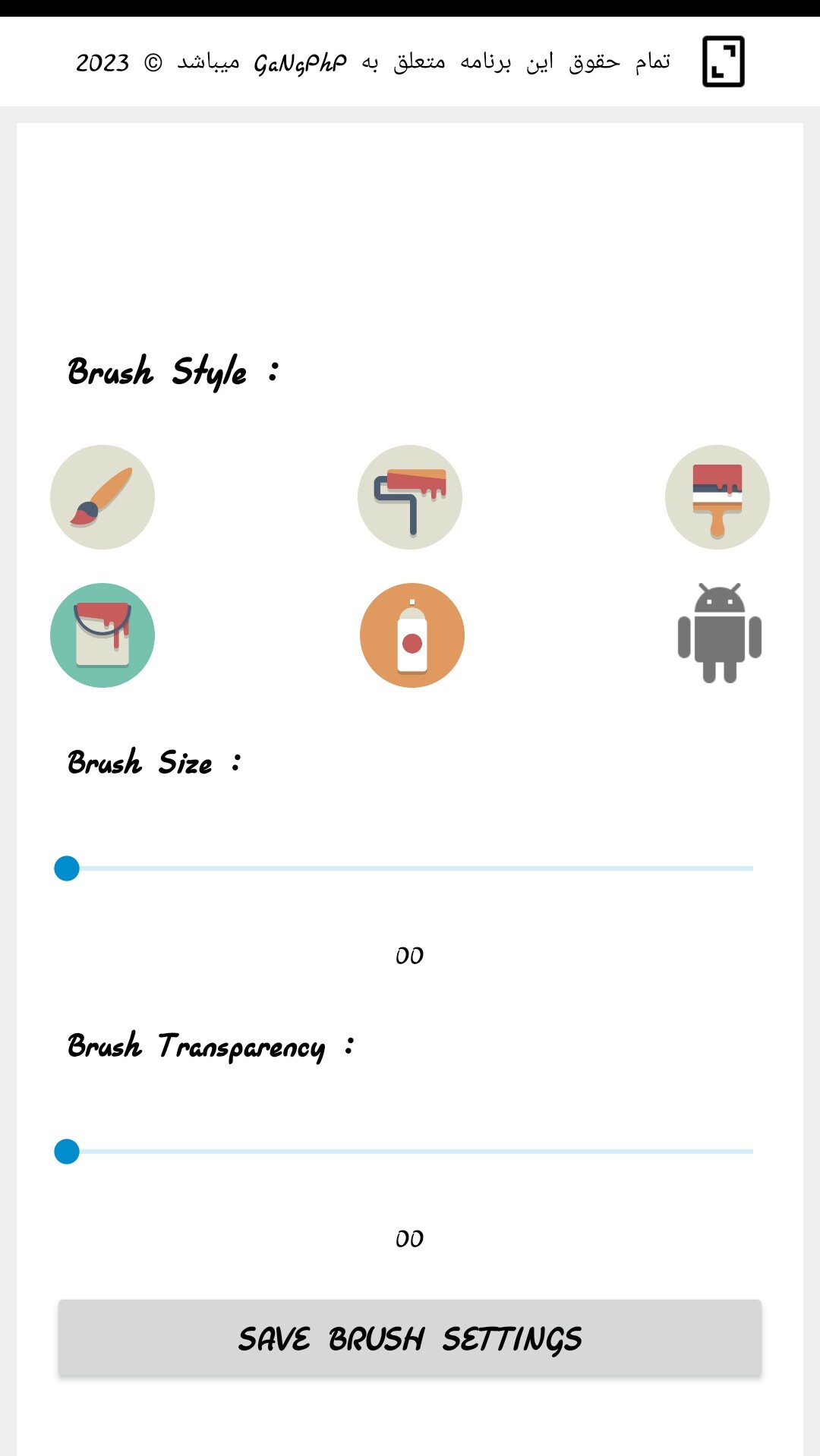This screenshot has width=820, height=1456.
Task: Select the paintbrush brush style
Action: 102,497
